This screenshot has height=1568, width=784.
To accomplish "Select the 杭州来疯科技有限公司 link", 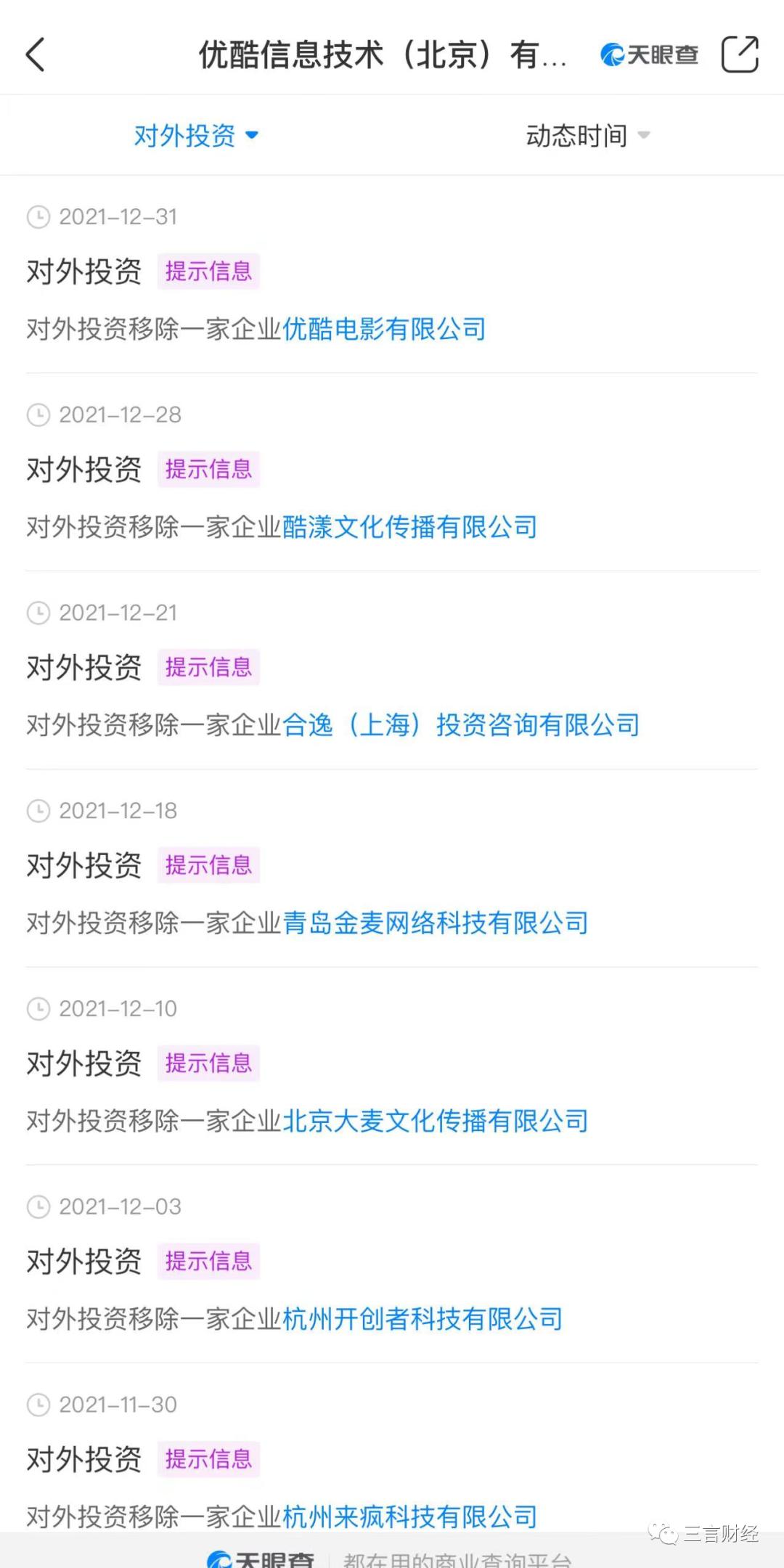I will [409, 1516].
